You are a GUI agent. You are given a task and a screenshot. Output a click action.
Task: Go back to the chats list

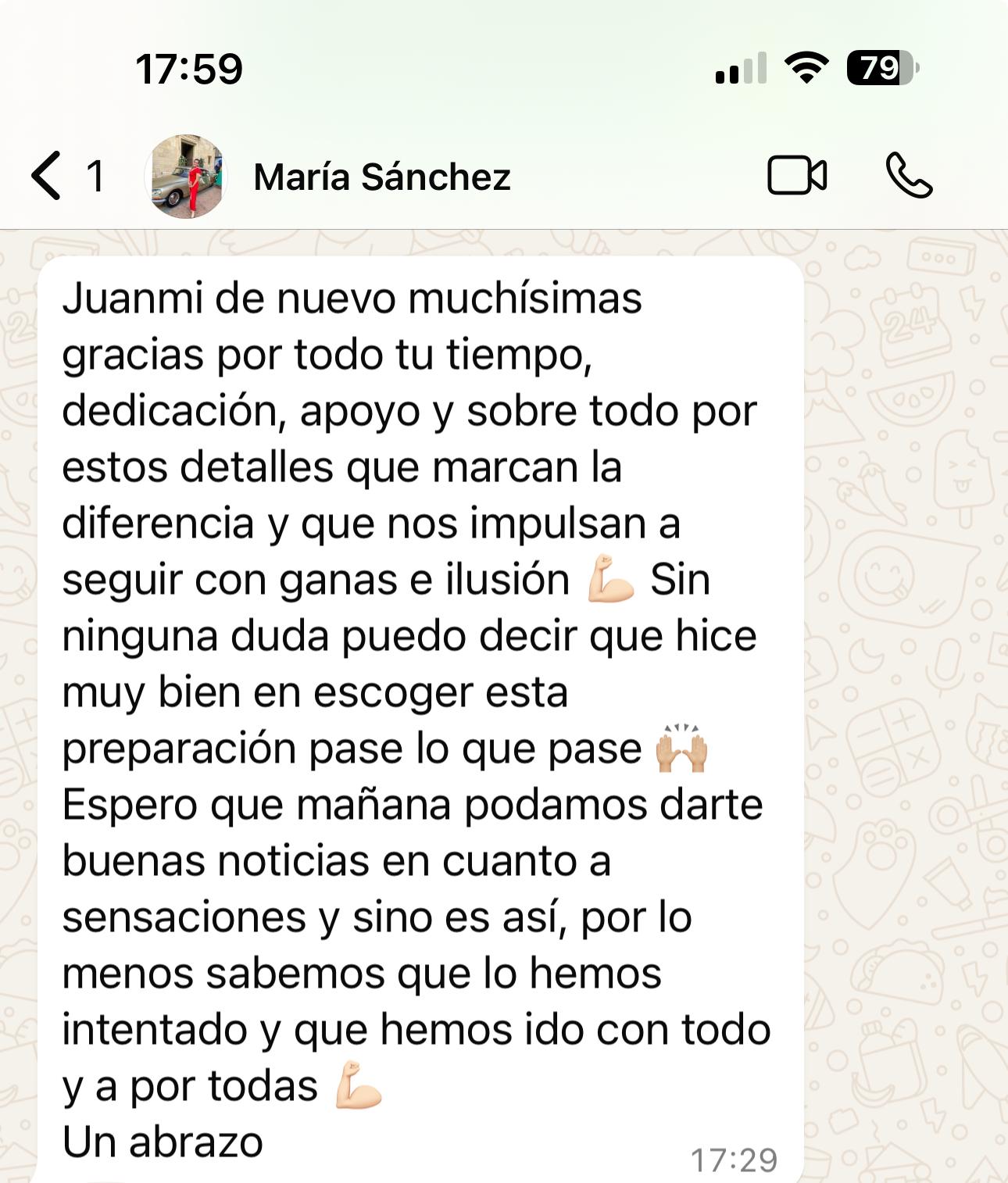tap(47, 176)
